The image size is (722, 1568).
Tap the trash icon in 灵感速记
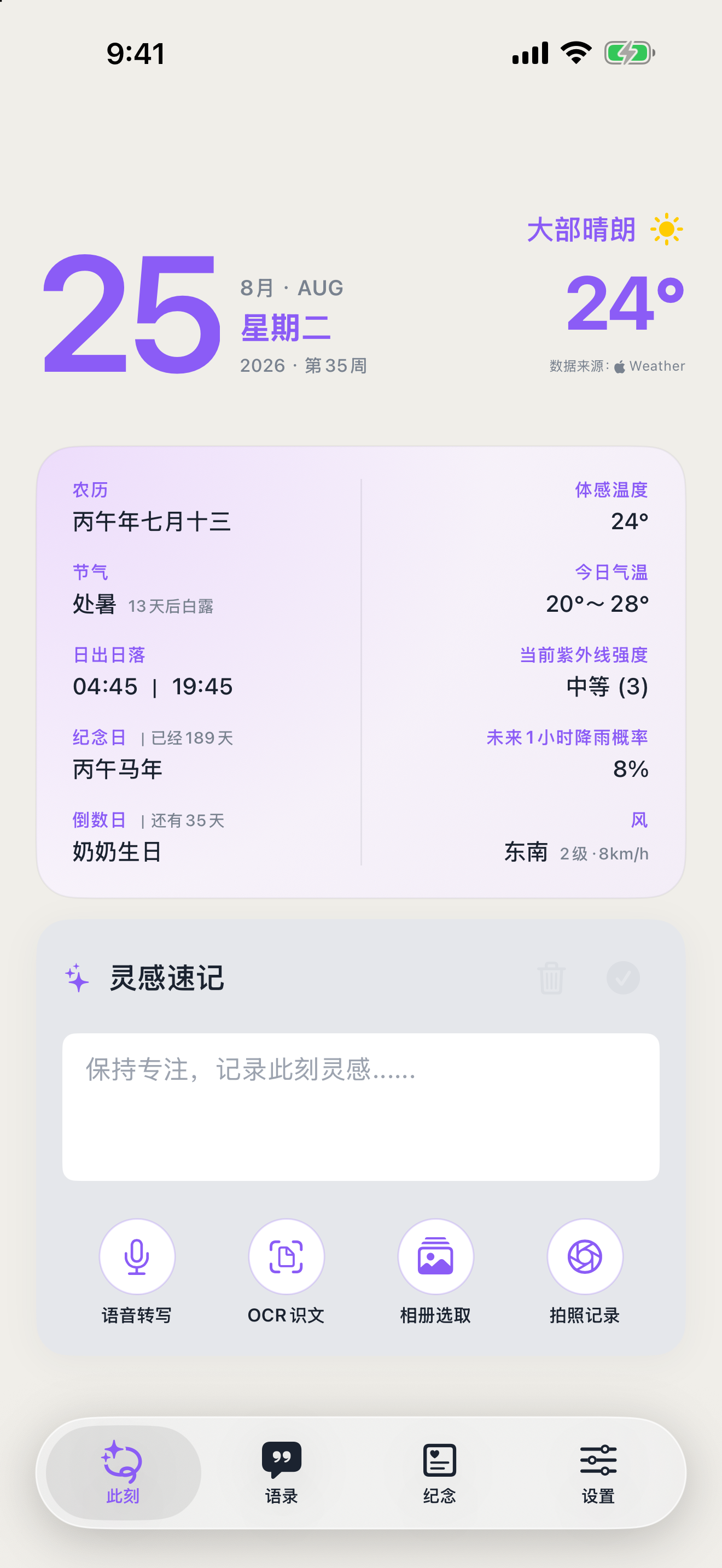[551, 978]
